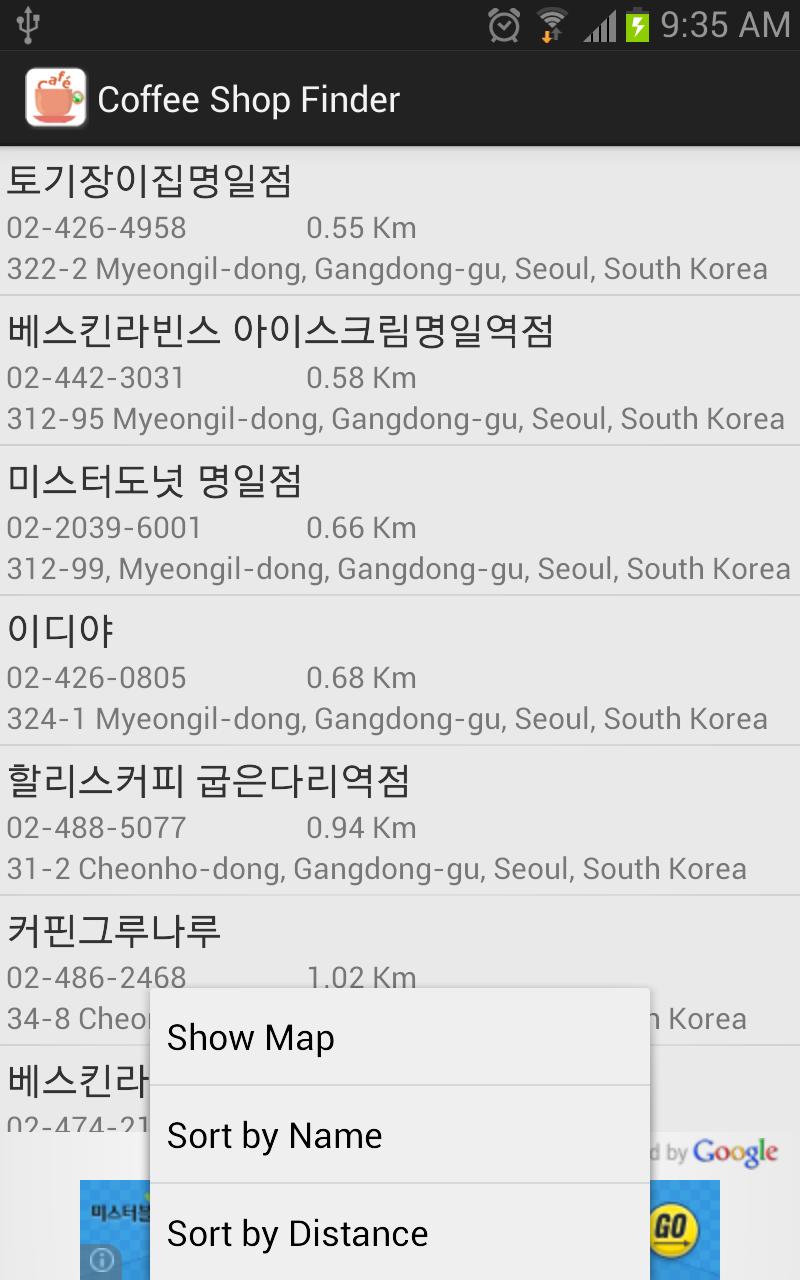Viewport: 800px width, 1280px height.
Task: Tap the phone number 02-426-4958
Action: tap(97, 228)
